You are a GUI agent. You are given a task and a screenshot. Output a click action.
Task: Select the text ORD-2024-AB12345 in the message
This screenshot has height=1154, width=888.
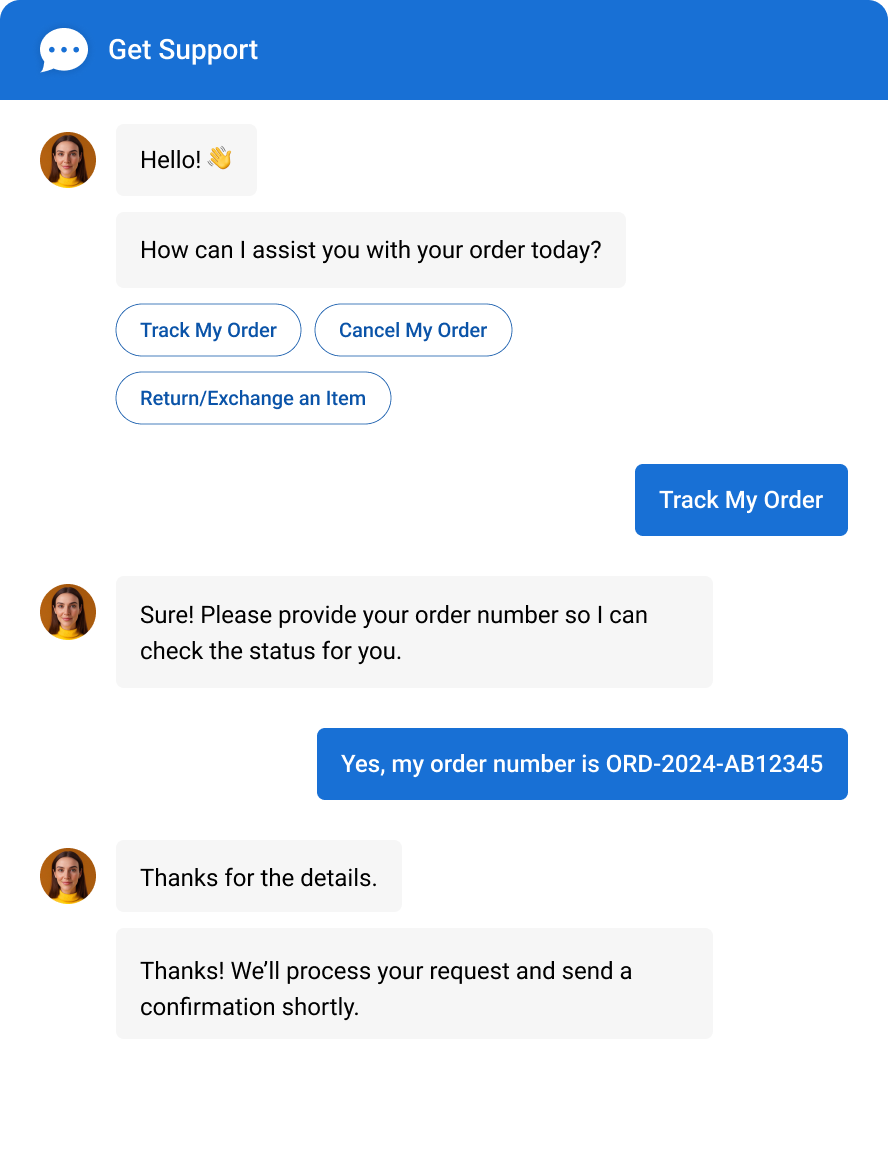click(x=718, y=764)
